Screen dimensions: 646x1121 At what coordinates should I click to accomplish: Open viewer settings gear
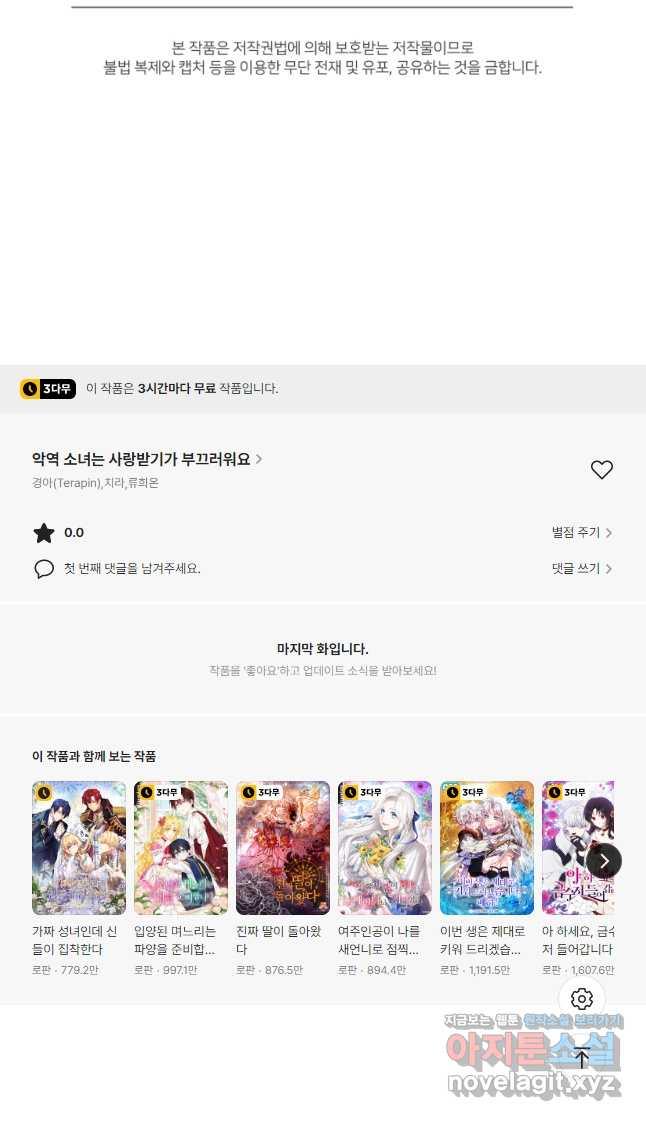pyautogui.click(x=582, y=998)
